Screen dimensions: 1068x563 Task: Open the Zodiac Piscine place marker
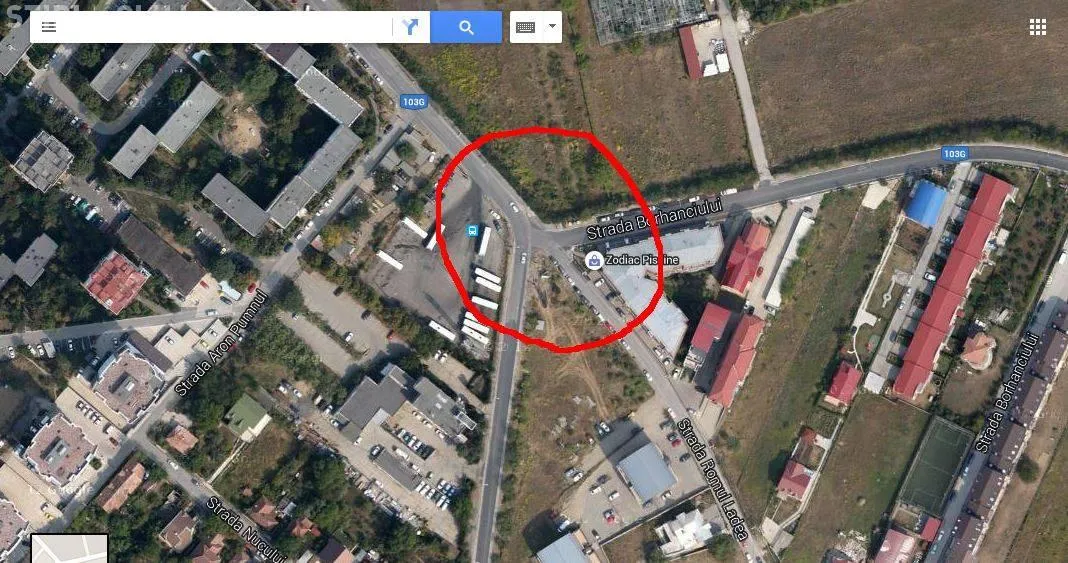click(594, 260)
